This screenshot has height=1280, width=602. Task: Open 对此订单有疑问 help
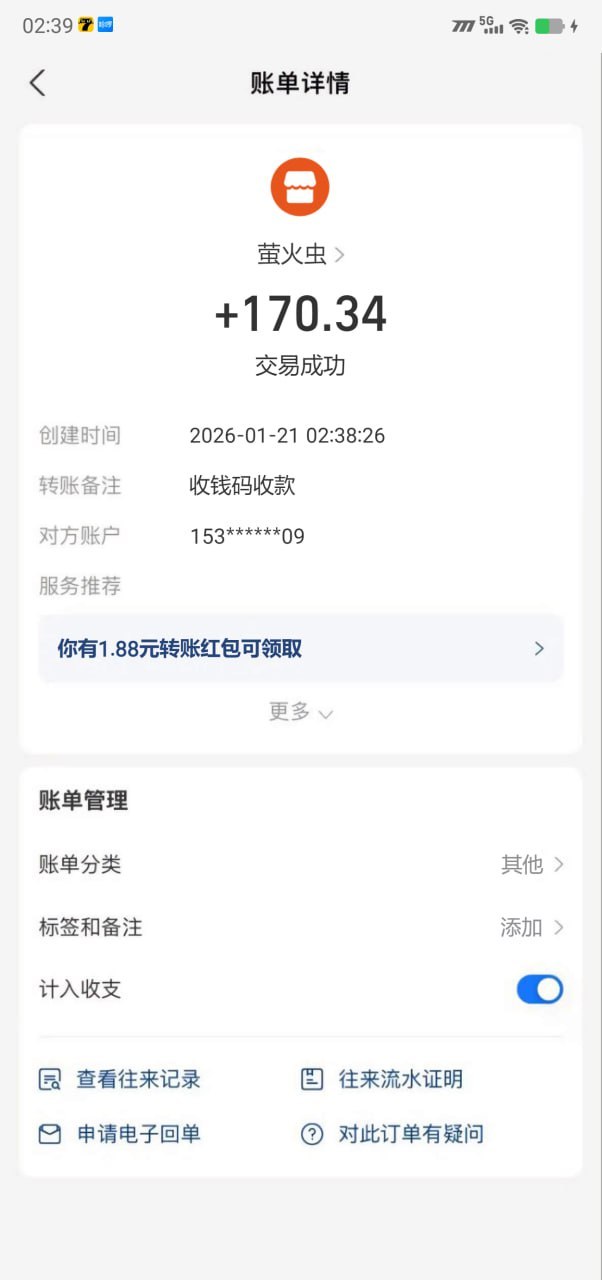coord(392,1134)
